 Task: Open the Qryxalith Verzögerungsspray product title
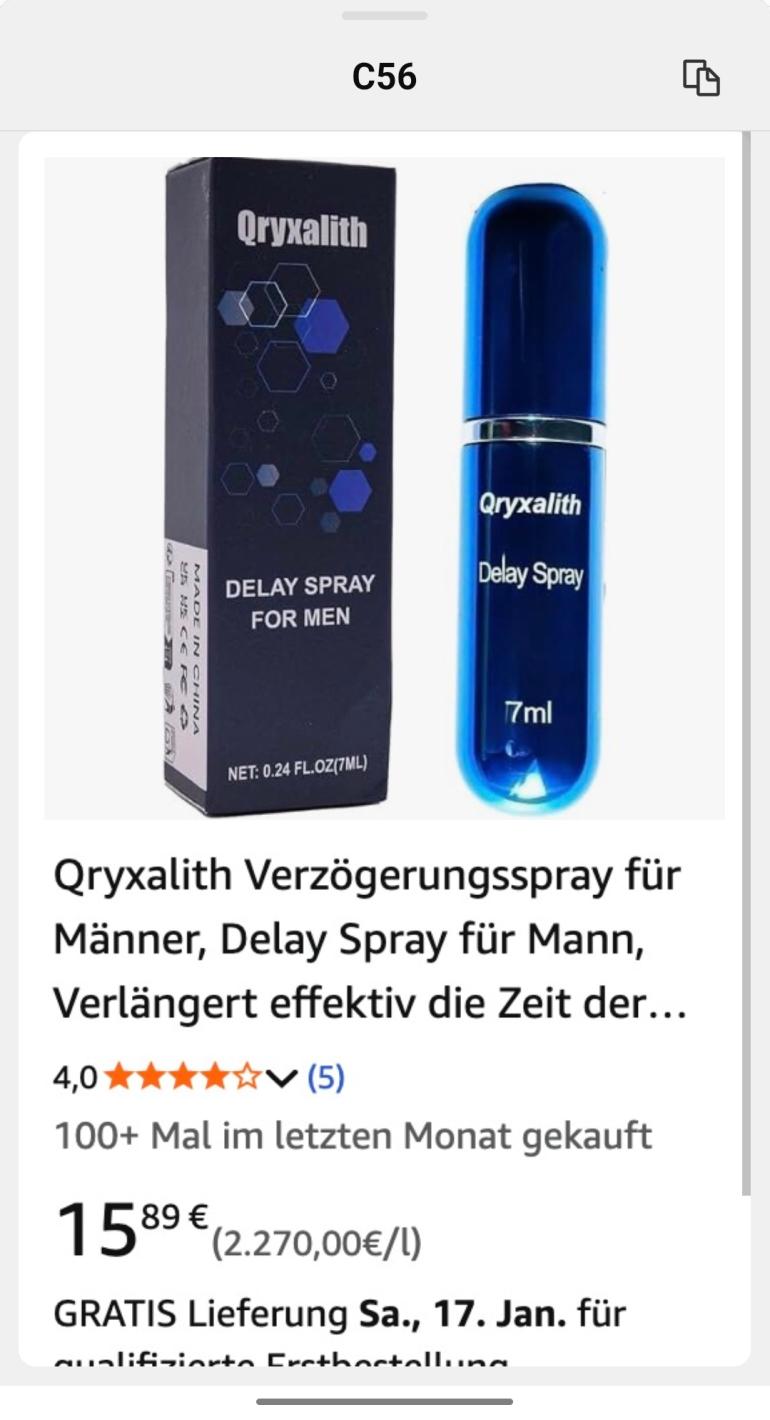[x=368, y=939]
